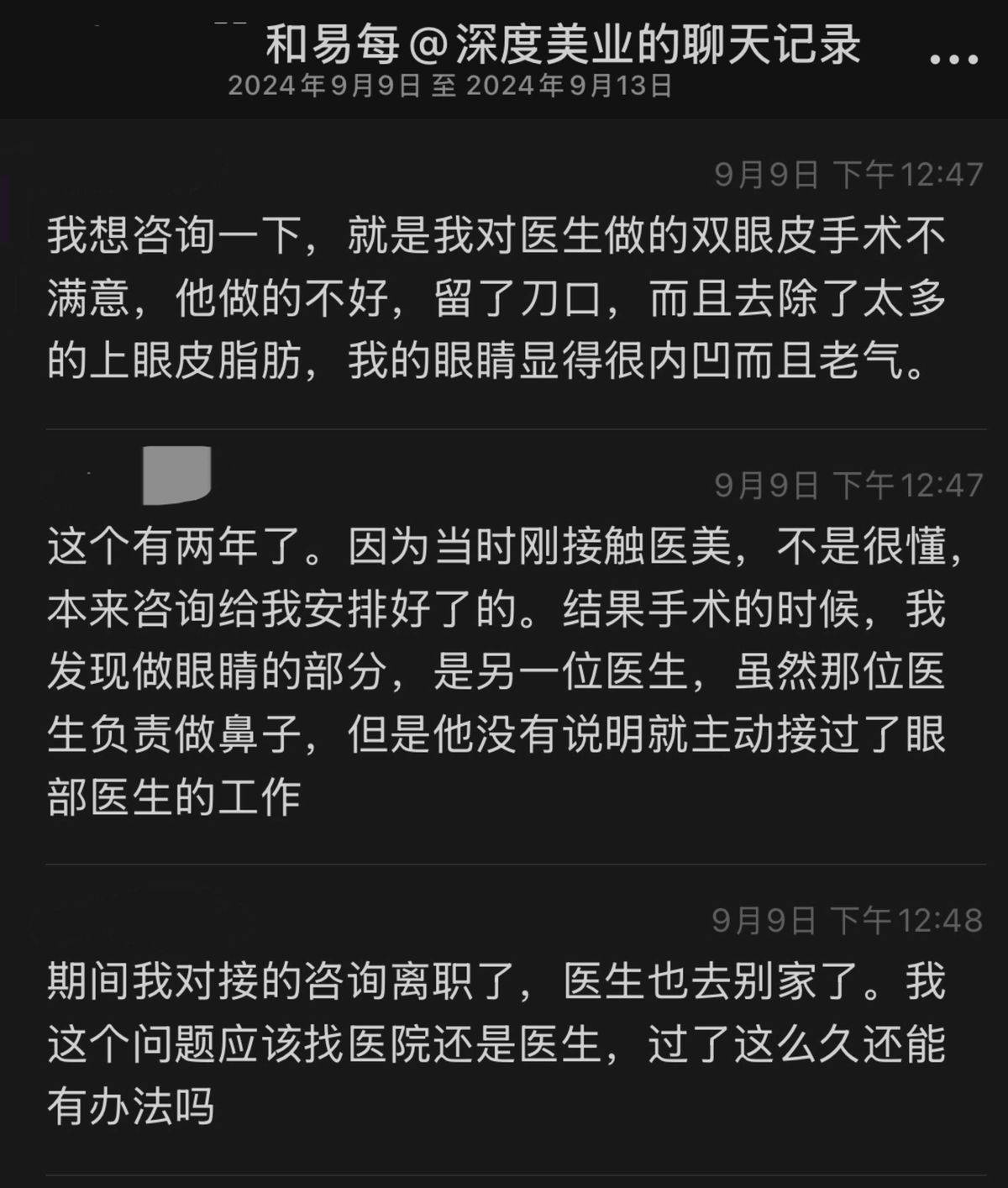Click the second 下午12:47 timestamp

848,482
